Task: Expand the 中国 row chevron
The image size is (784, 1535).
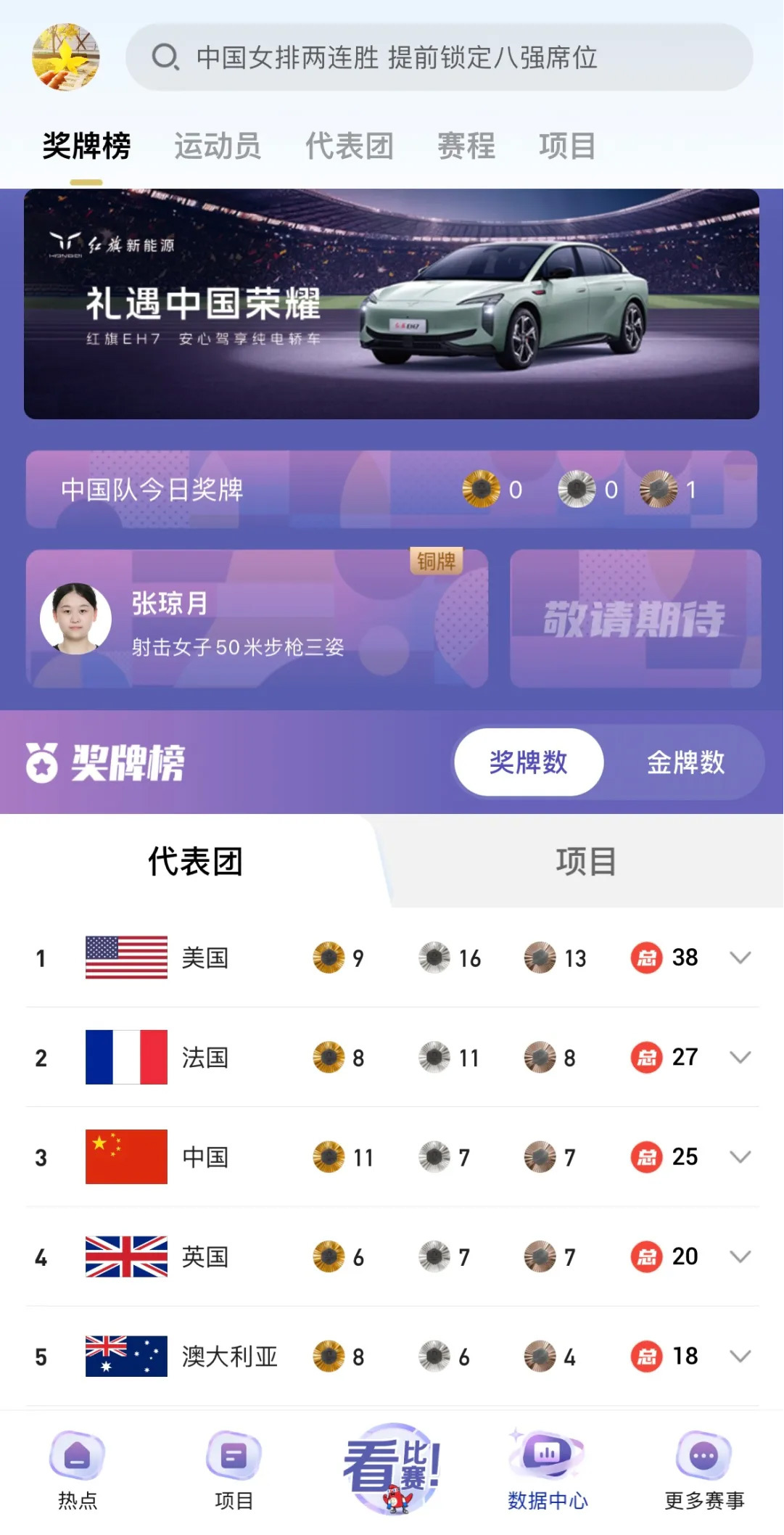Action: pyautogui.click(x=740, y=1157)
